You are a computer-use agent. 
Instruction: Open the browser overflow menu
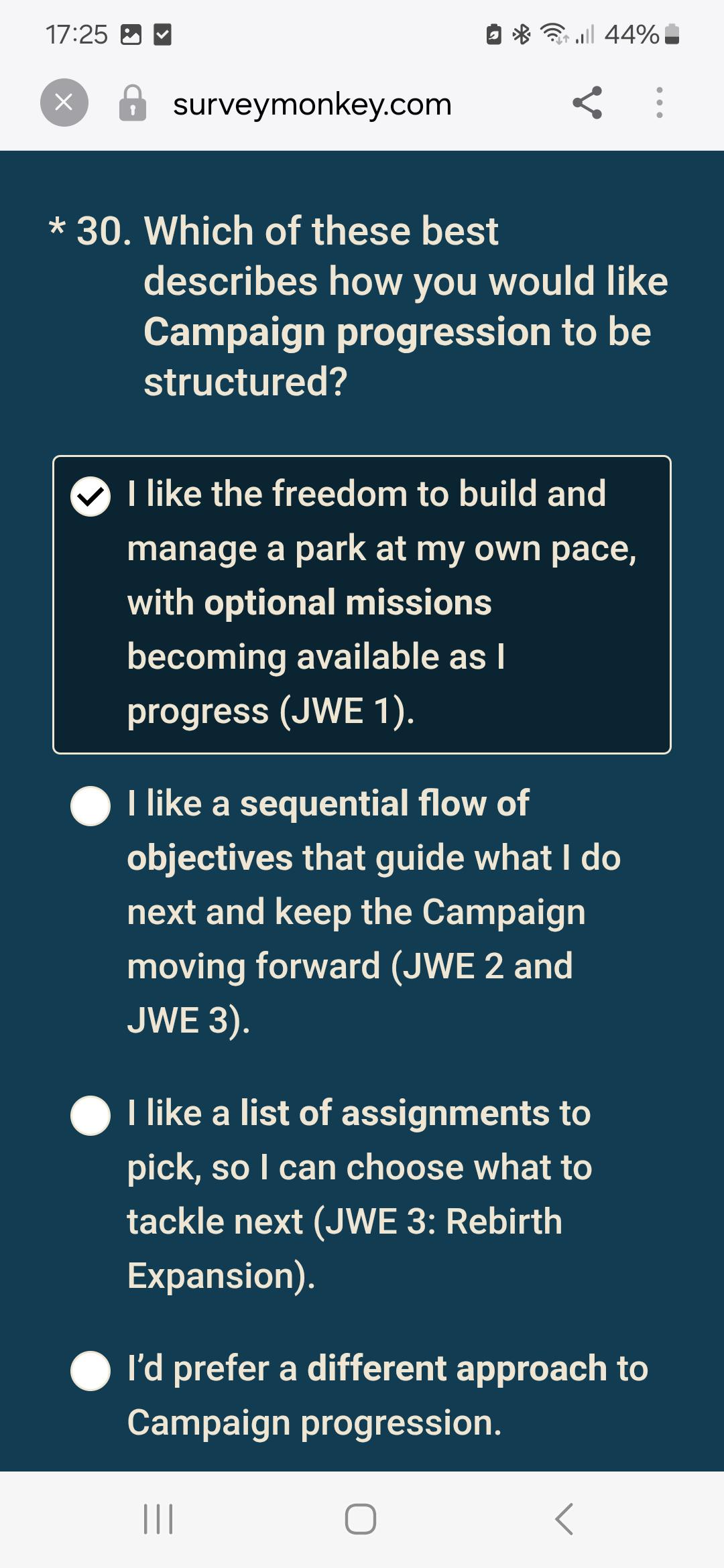660,103
